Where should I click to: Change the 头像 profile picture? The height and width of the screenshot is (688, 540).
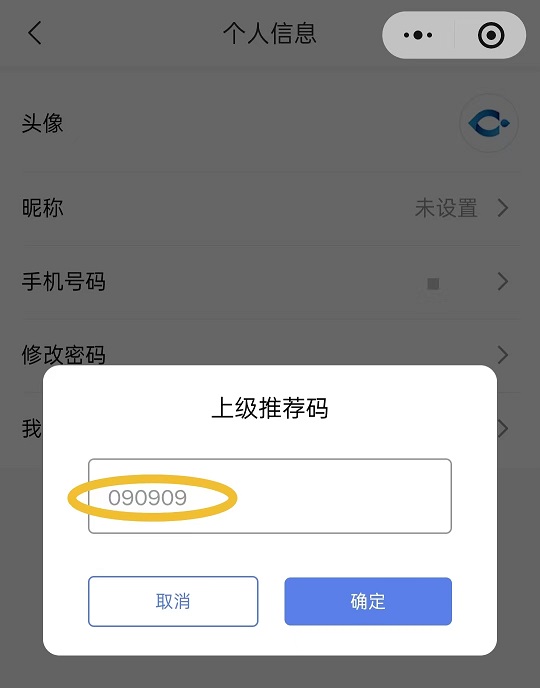pos(270,123)
